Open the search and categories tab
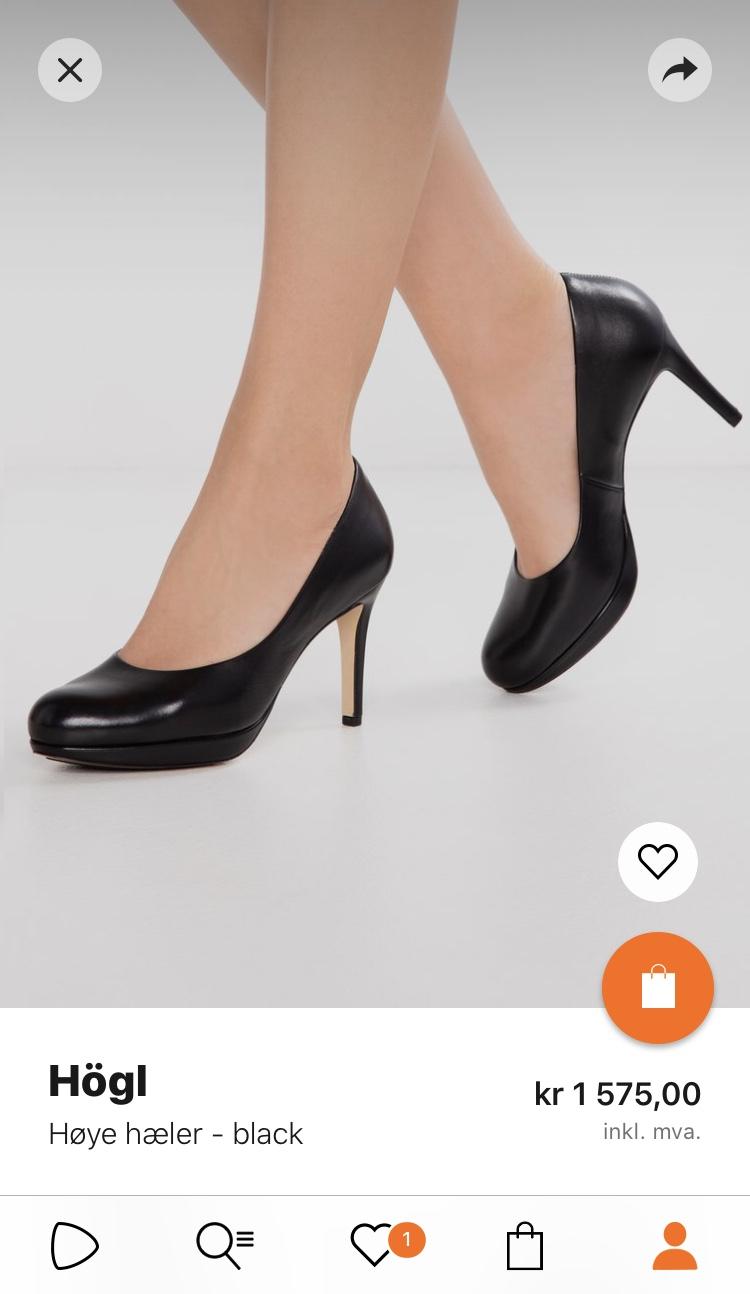Image resolution: width=750 pixels, height=1294 pixels. [225, 1246]
